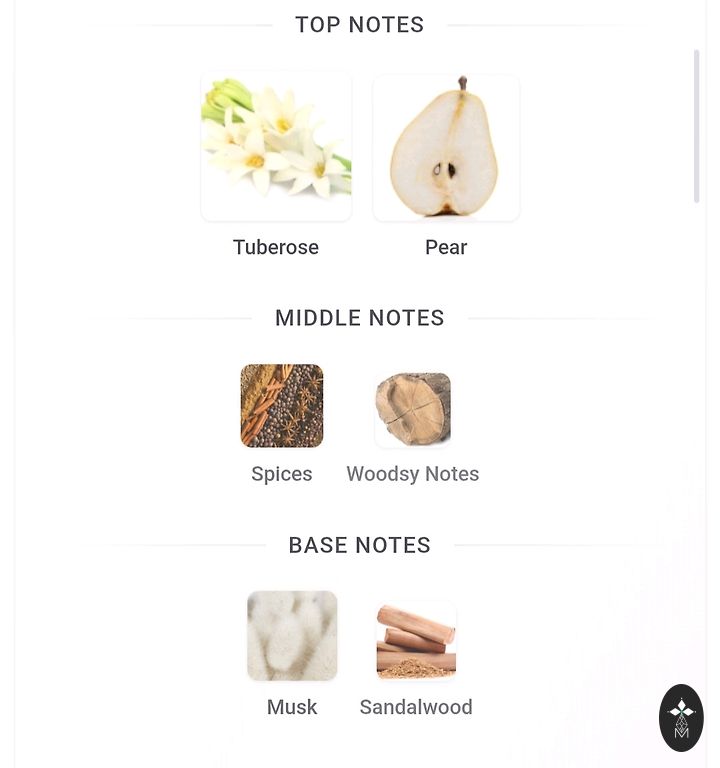Open the Musk base note
Viewport: 720px width, 768px height.
coord(292,636)
